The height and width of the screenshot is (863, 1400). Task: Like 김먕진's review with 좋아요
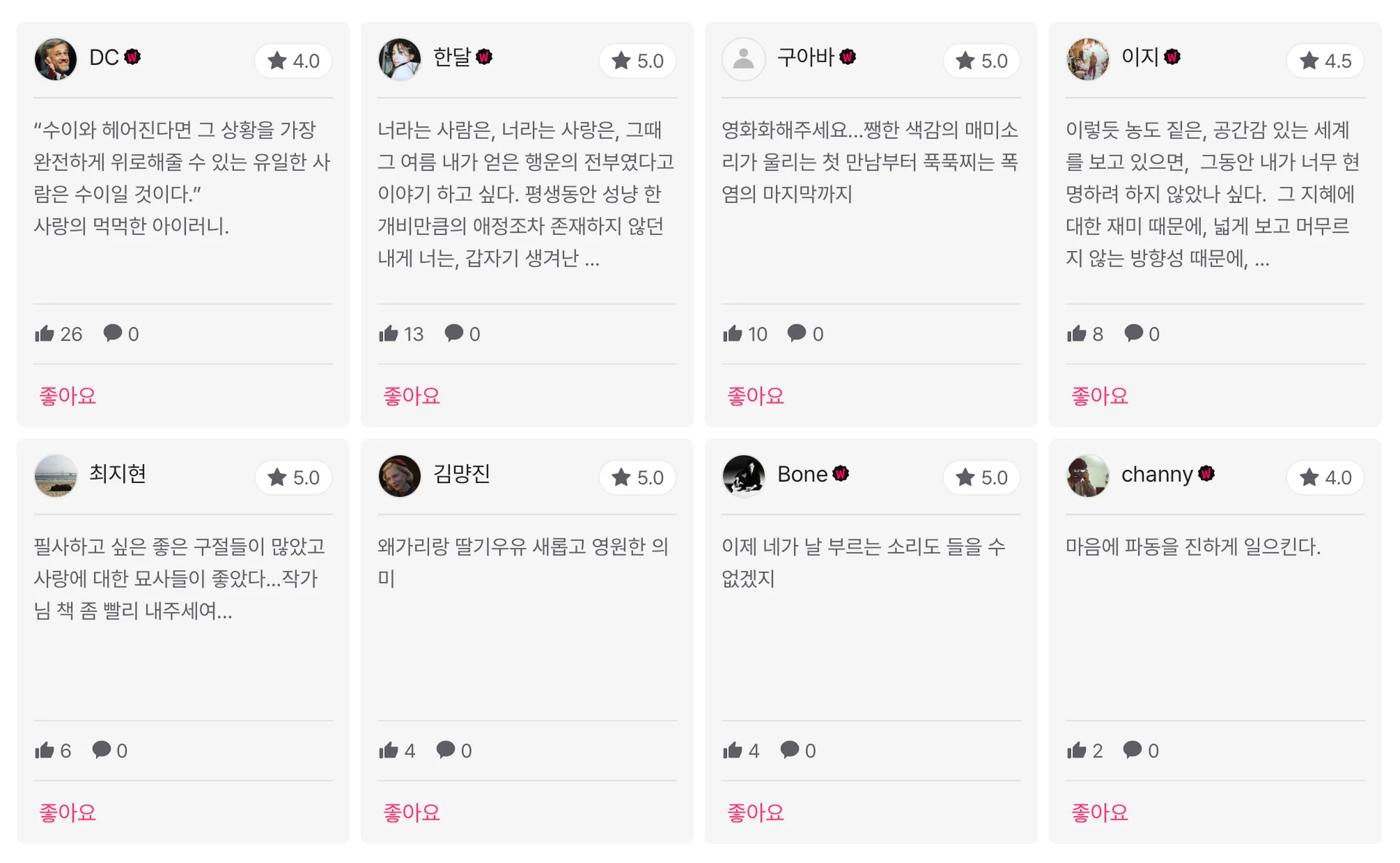(411, 813)
